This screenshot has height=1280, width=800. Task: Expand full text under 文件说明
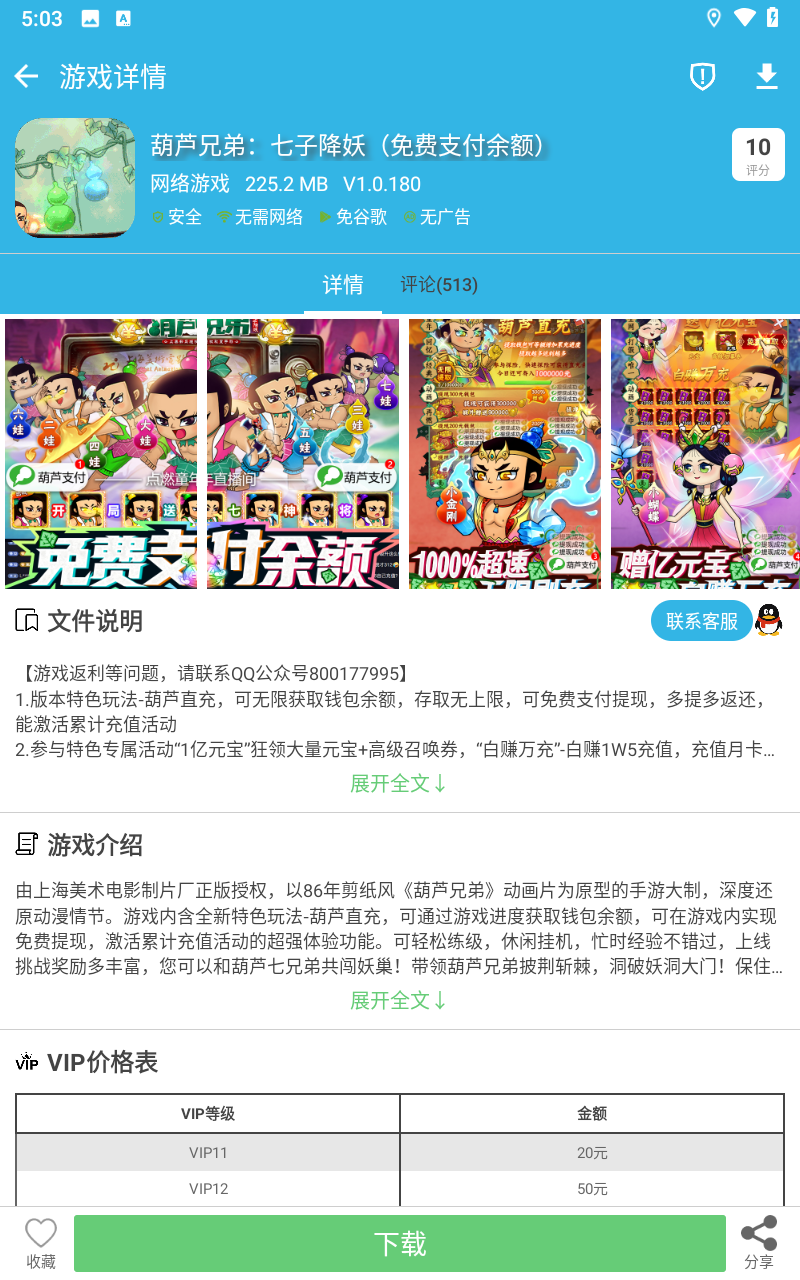click(x=399, y=783)
